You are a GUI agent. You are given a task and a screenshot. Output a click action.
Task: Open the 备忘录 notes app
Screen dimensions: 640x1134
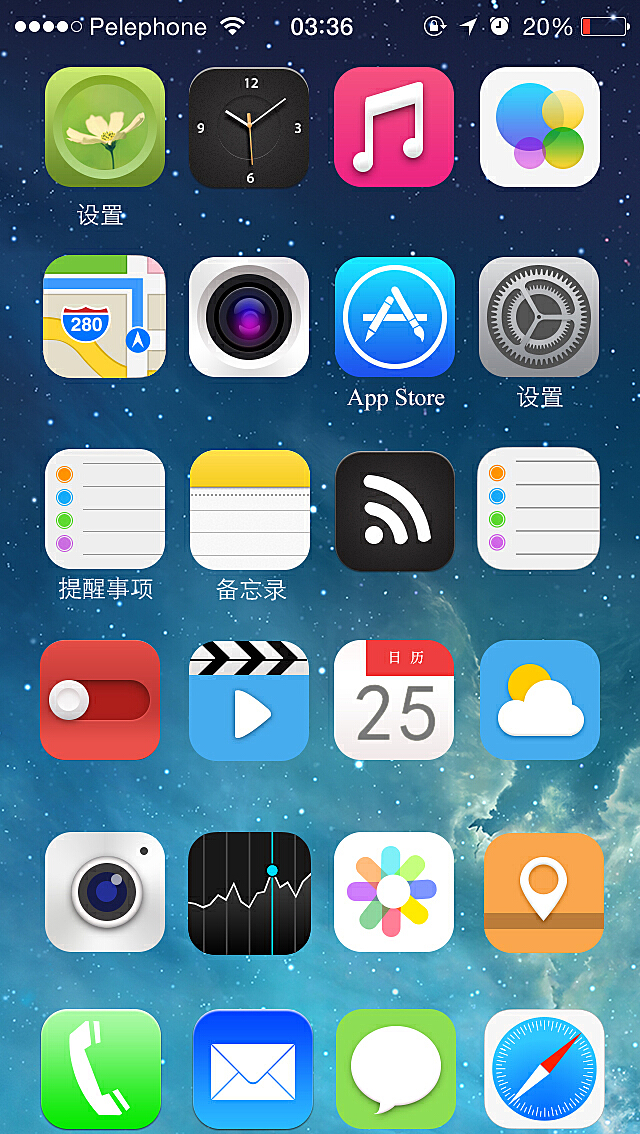(x=249, y=509)
